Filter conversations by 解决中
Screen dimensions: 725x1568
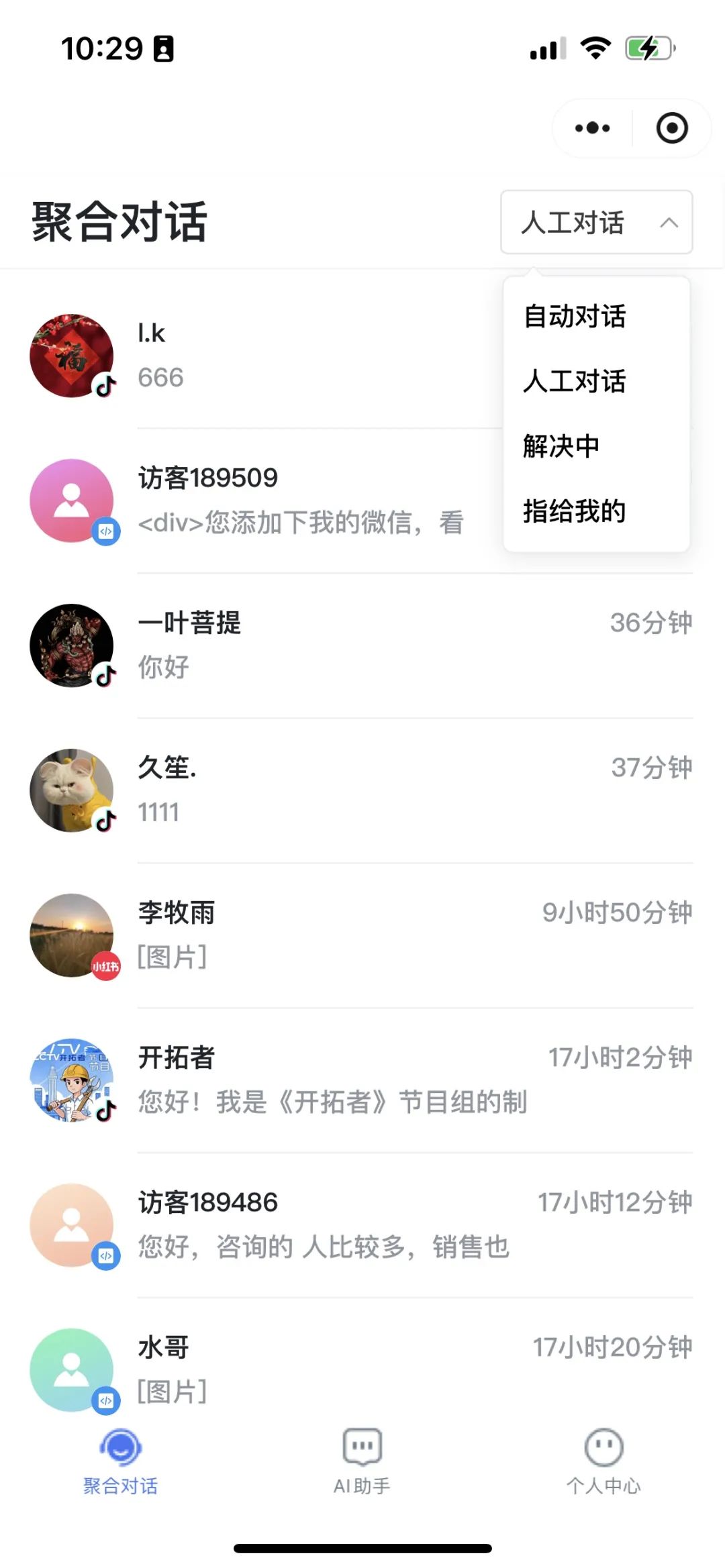561,446
